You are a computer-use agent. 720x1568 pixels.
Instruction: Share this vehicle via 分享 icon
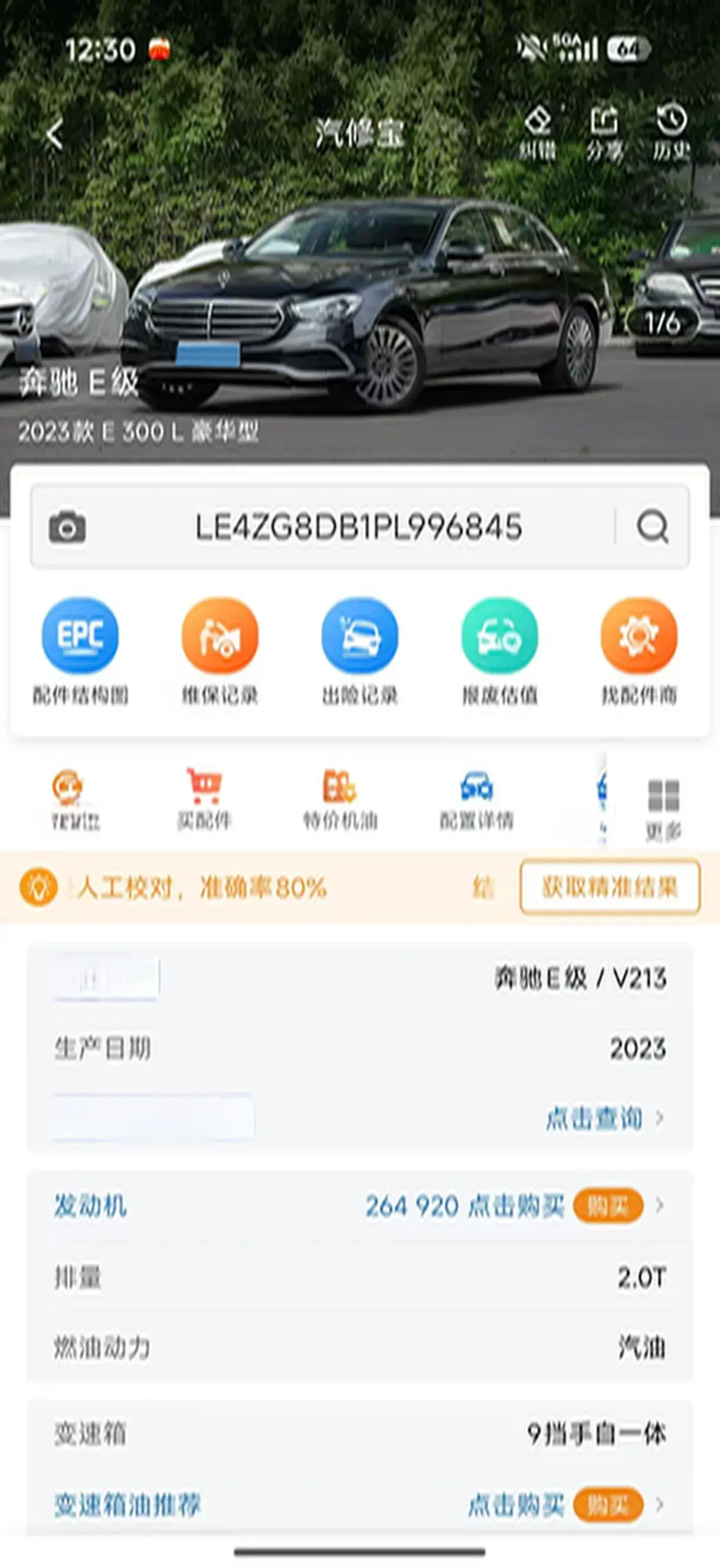click(x=604, y=132)
